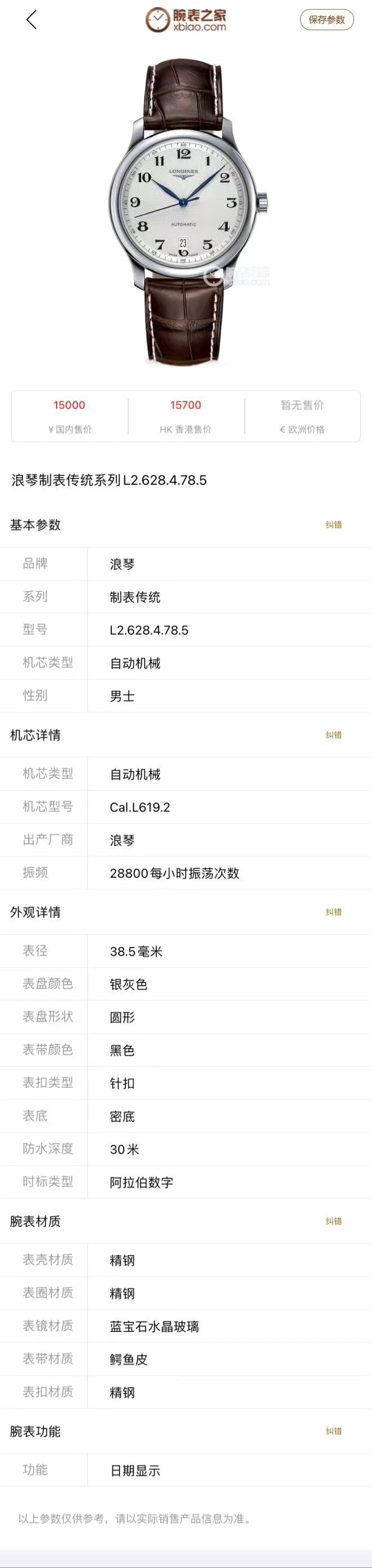Tap 纠错 next to 机芯详情
The width and height of the screenshot is (372, 1568).
click(333, 735)
